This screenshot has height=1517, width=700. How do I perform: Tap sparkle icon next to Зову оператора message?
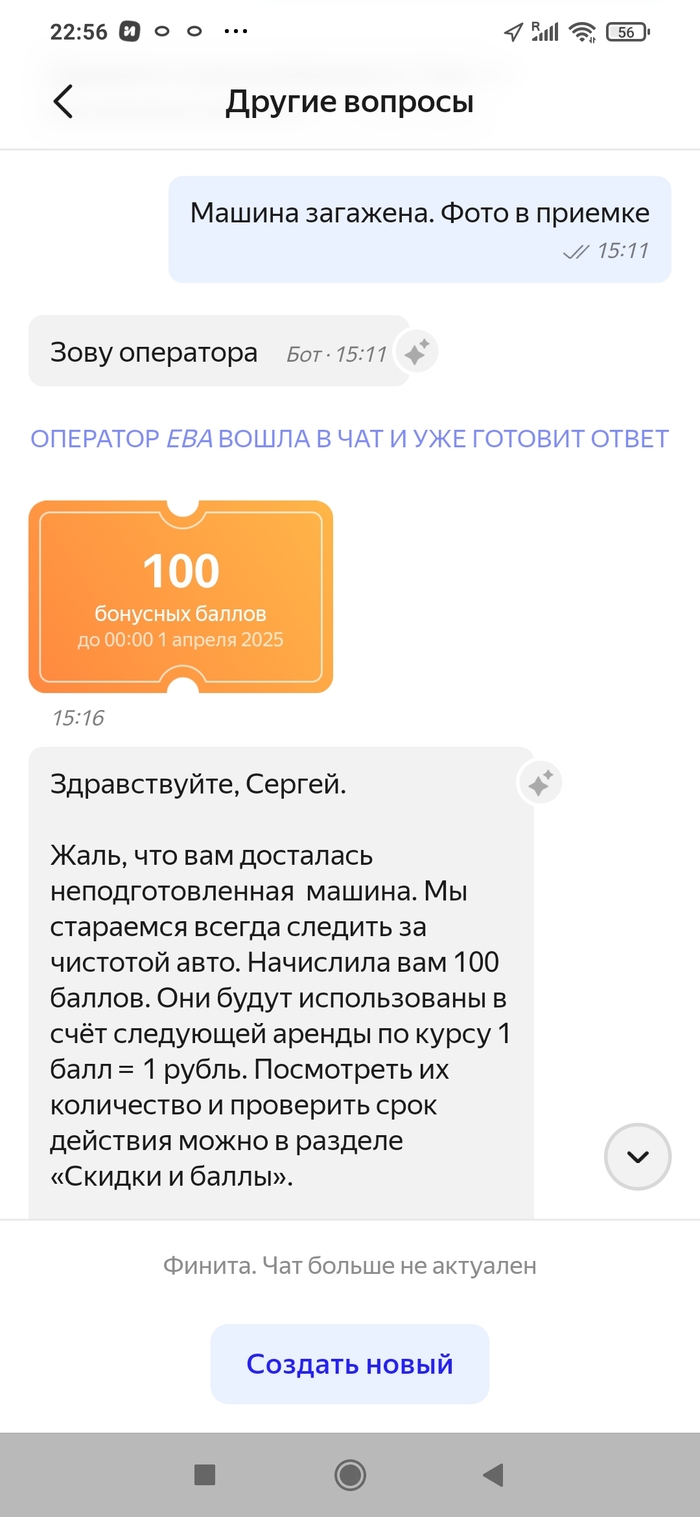pyautogui.click(x=416, y=352)
